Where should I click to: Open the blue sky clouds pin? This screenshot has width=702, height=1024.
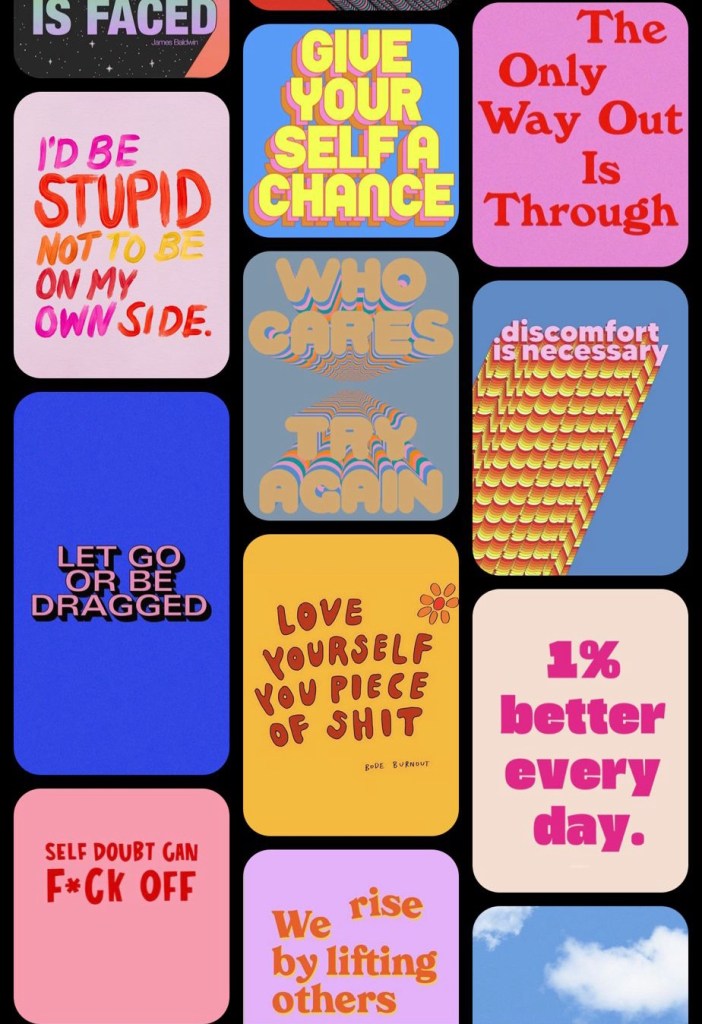point(580,965)
